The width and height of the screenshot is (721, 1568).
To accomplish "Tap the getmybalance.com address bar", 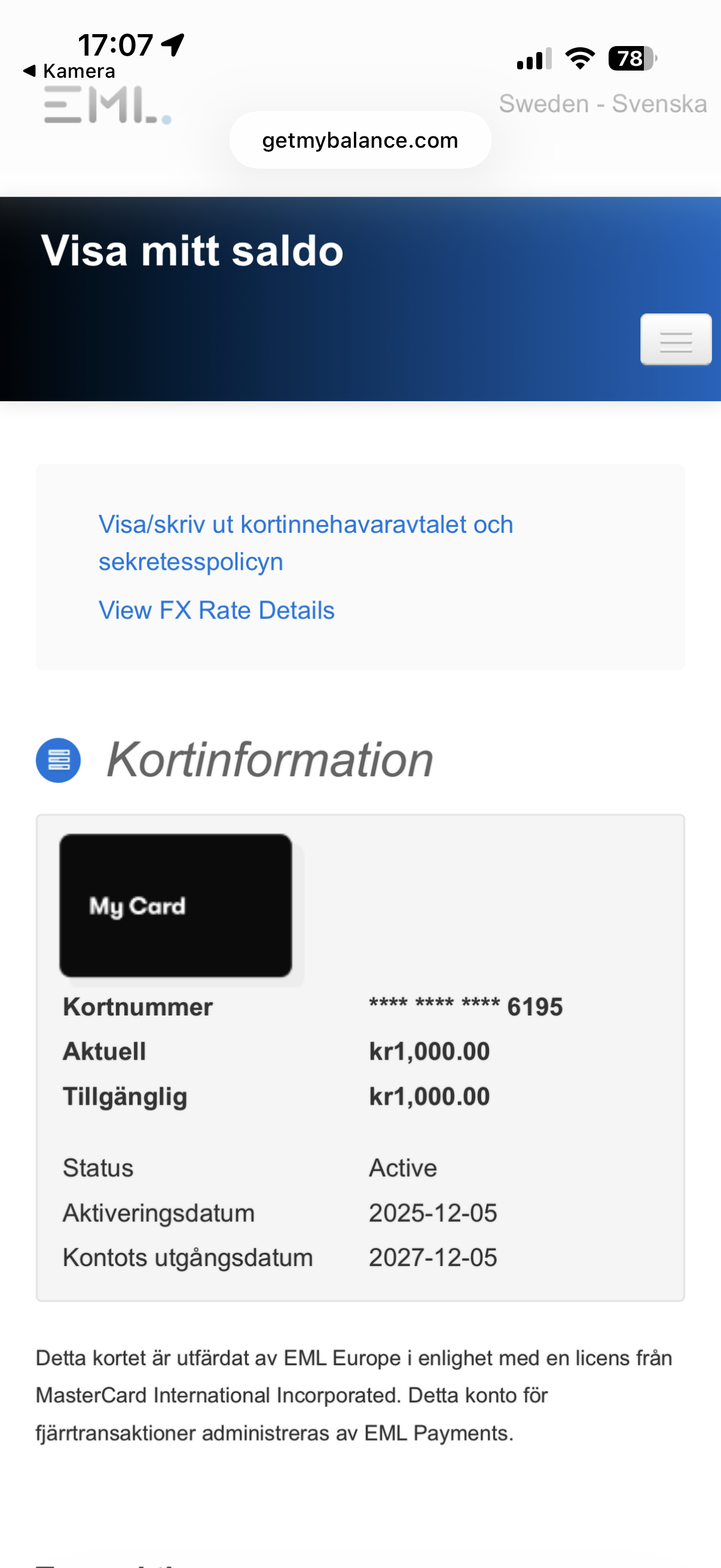I will 360,140.
